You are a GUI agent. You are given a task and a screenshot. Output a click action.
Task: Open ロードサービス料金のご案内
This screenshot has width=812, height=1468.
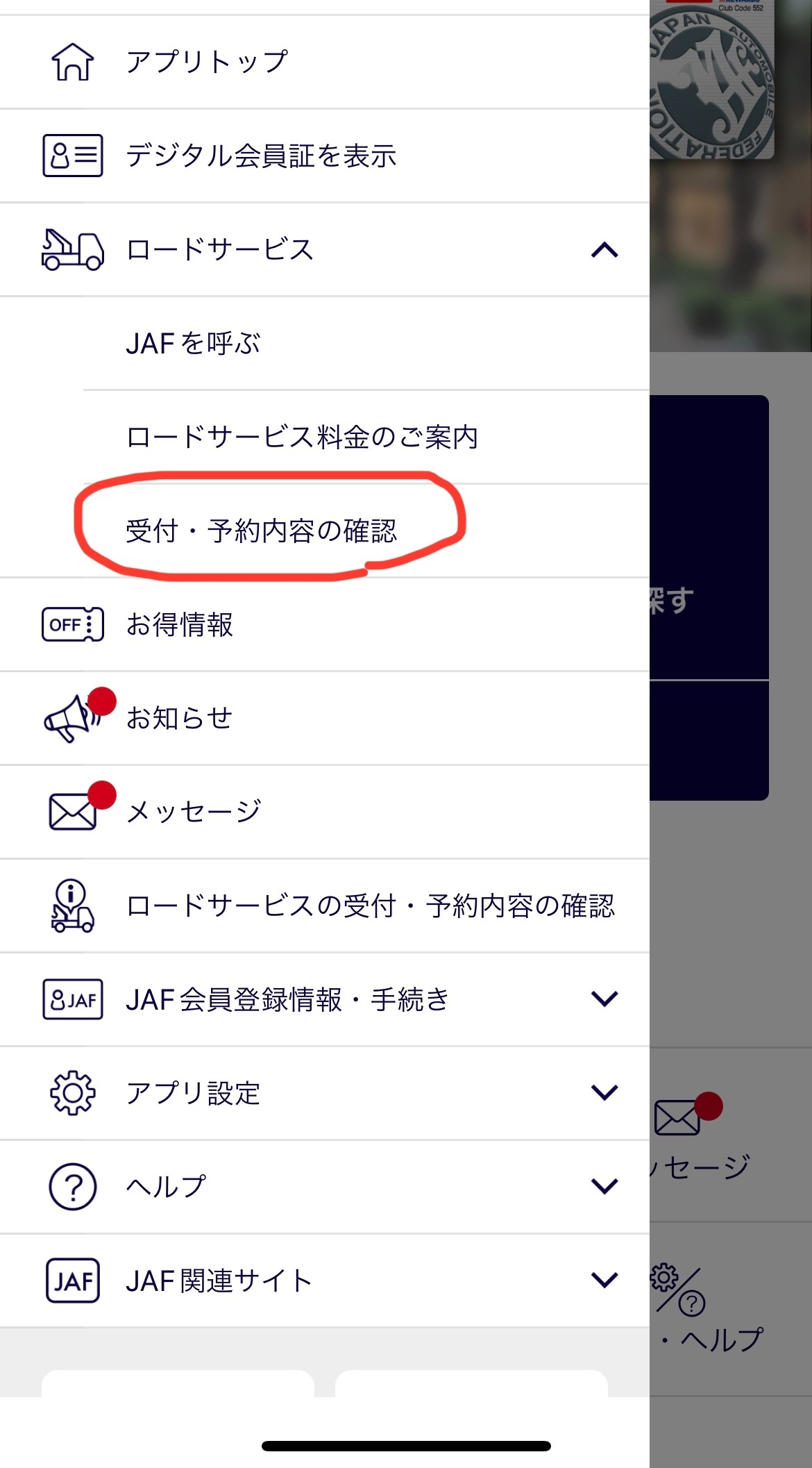point(302,437)
